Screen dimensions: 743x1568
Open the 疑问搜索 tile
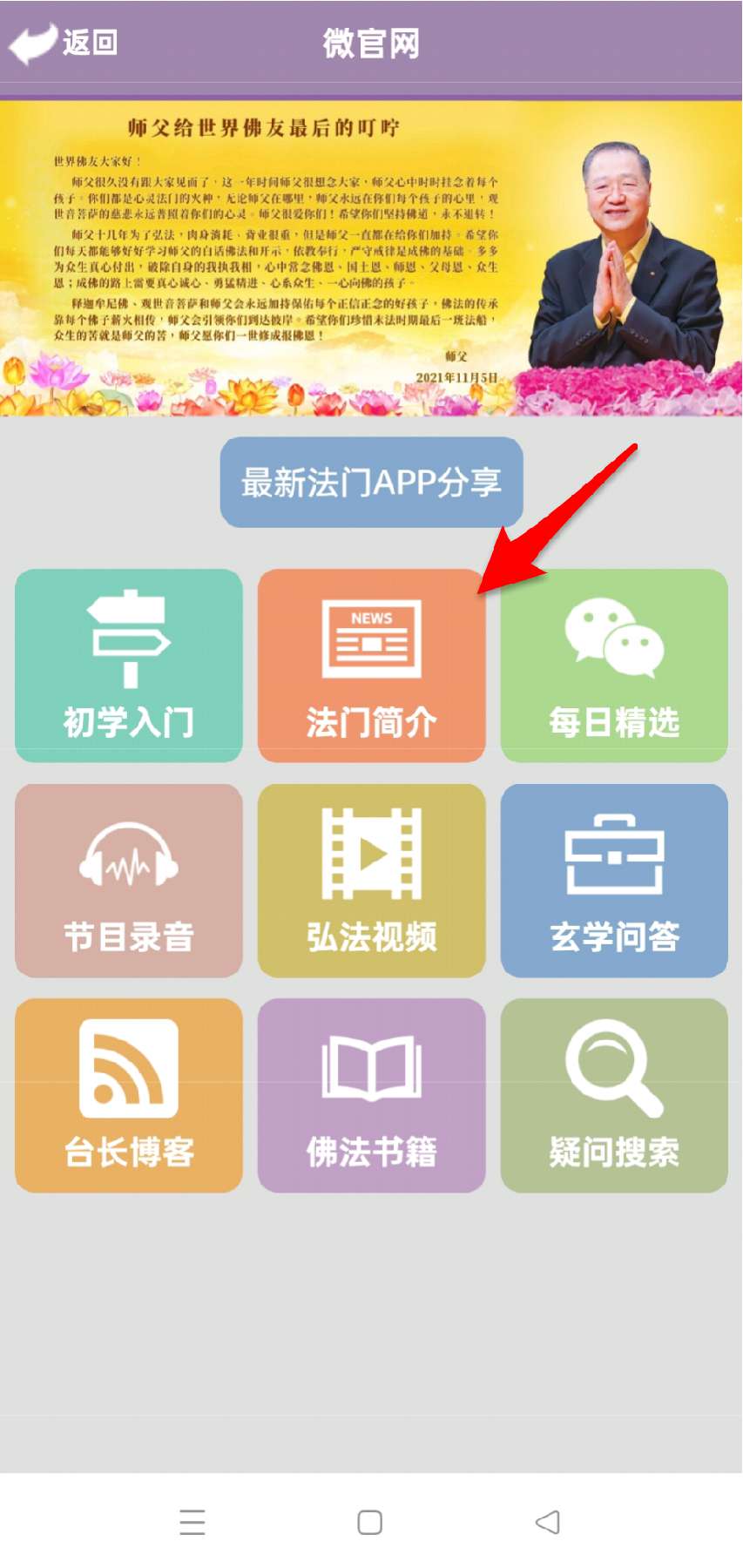point(614,1095)
